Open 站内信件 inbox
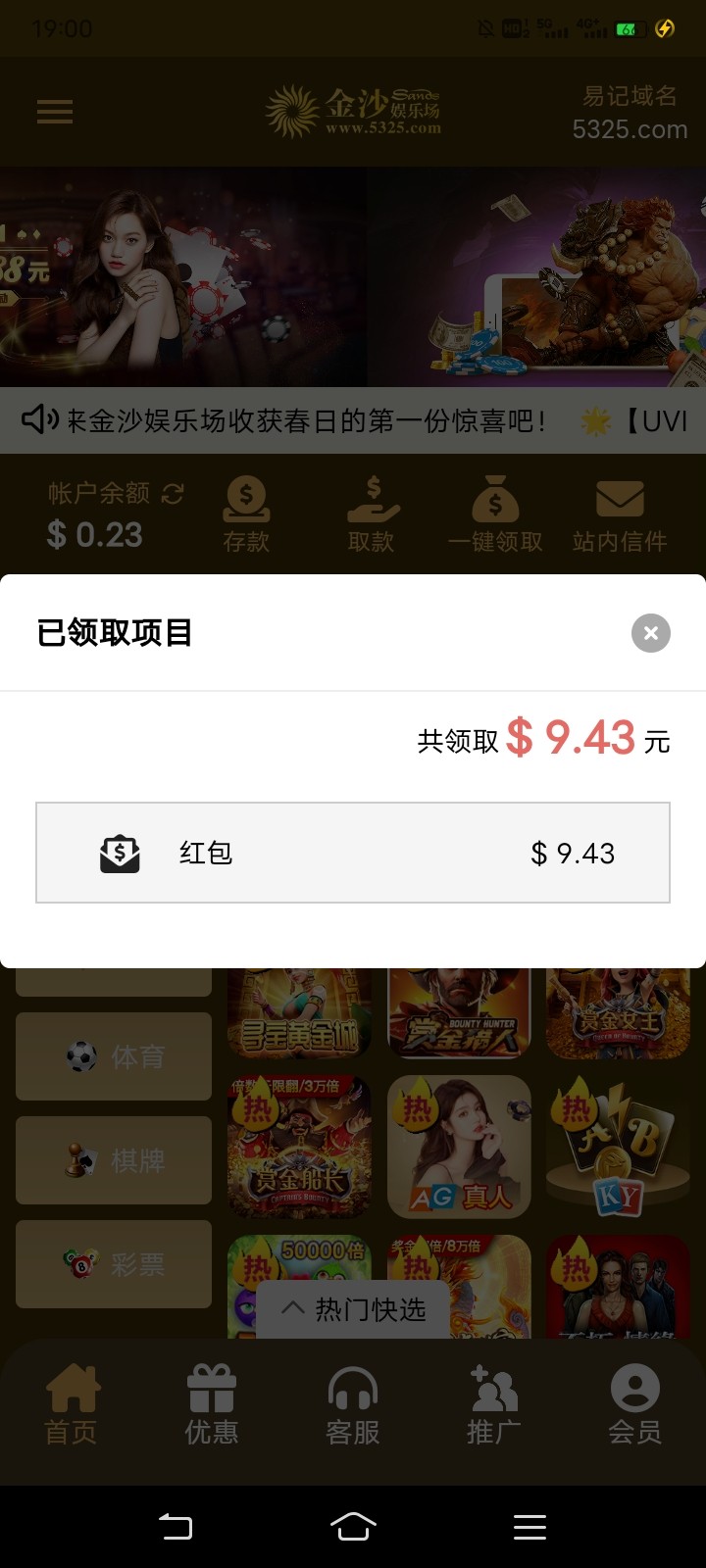The width and height of the screenshot is (706, 1568). click(x=620, y=514)
